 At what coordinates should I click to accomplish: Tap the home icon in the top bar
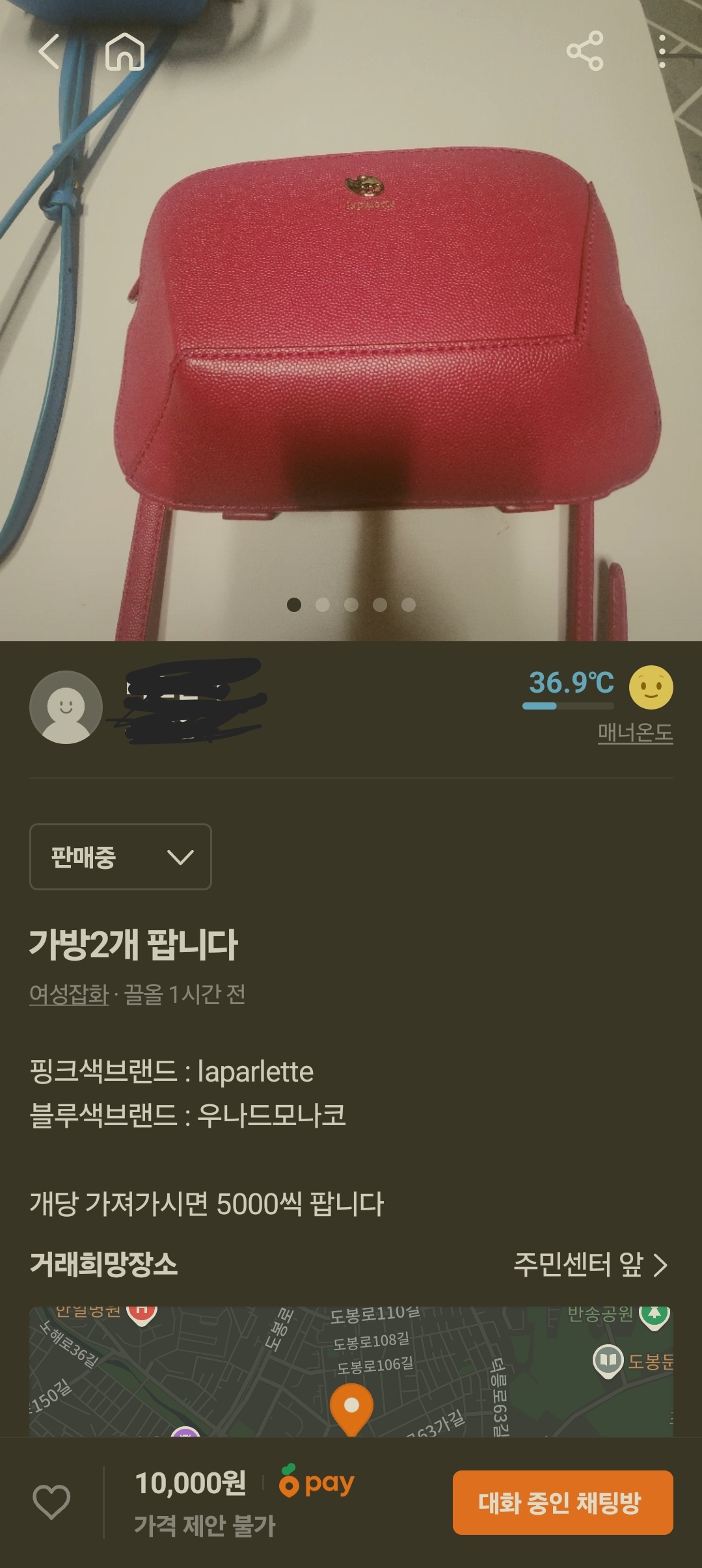coord(125,51)
